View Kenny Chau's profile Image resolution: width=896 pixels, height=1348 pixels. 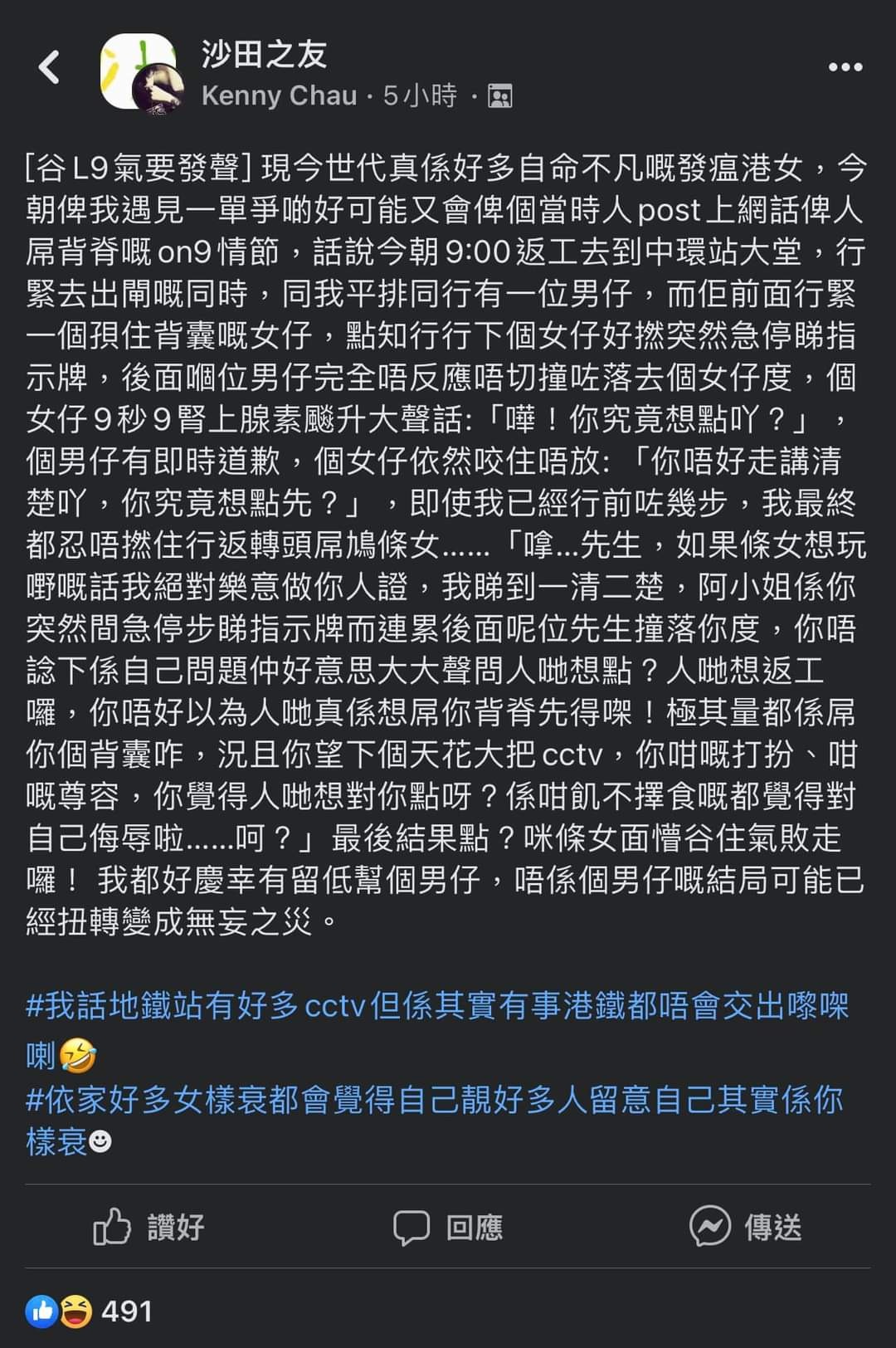(279, 96)
